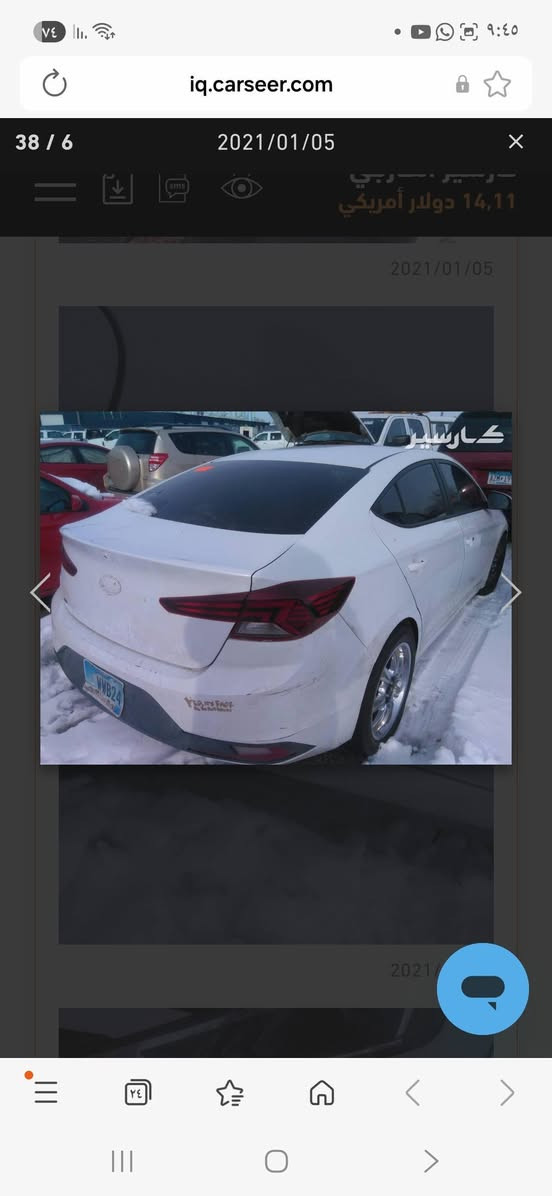Open the blue chat support bubble

tap(483, 989)
